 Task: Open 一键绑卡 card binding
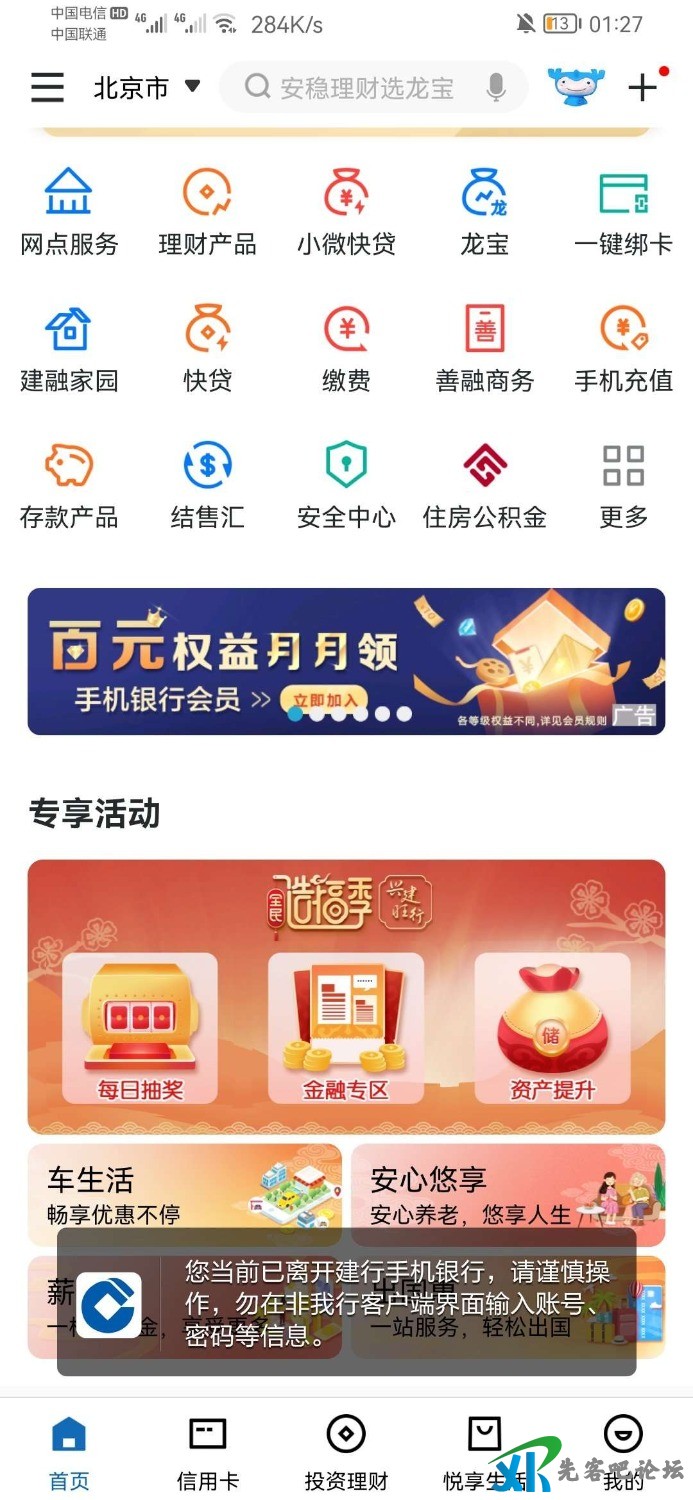623,212
